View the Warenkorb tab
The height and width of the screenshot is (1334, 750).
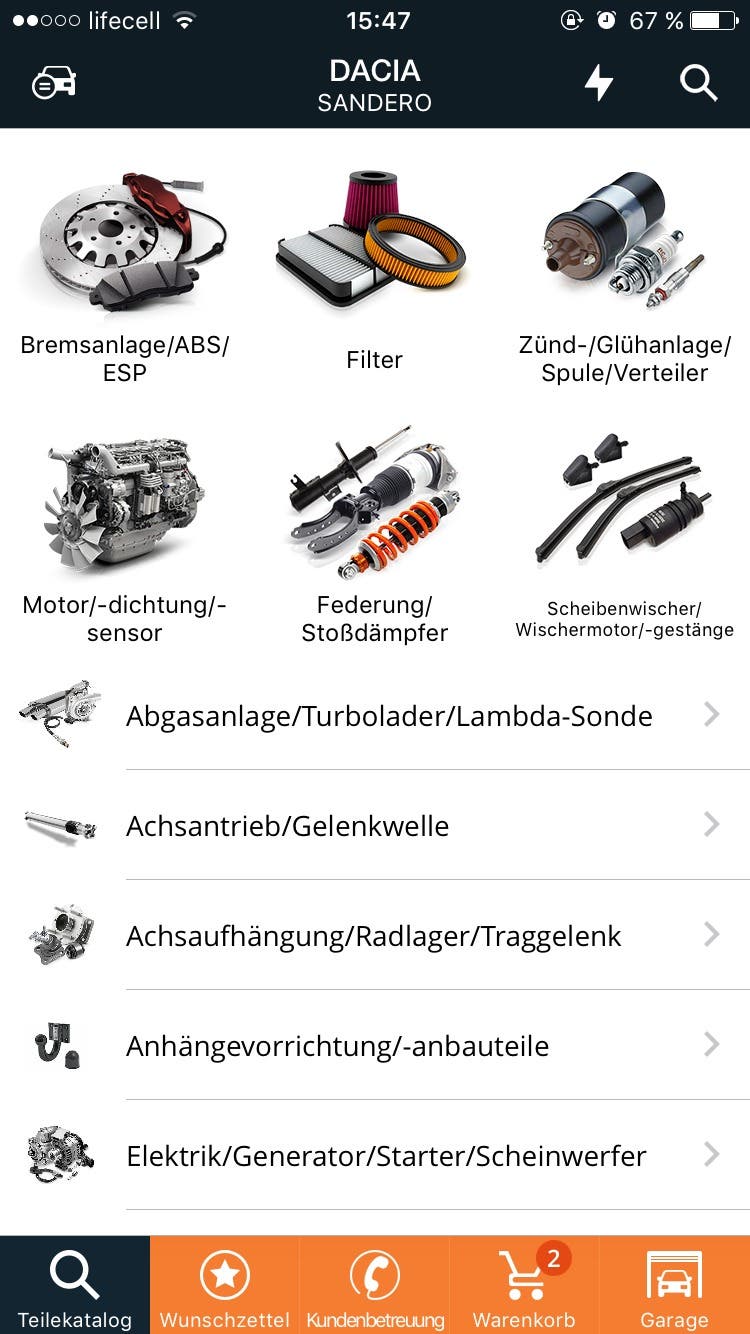click(525, 1286)
